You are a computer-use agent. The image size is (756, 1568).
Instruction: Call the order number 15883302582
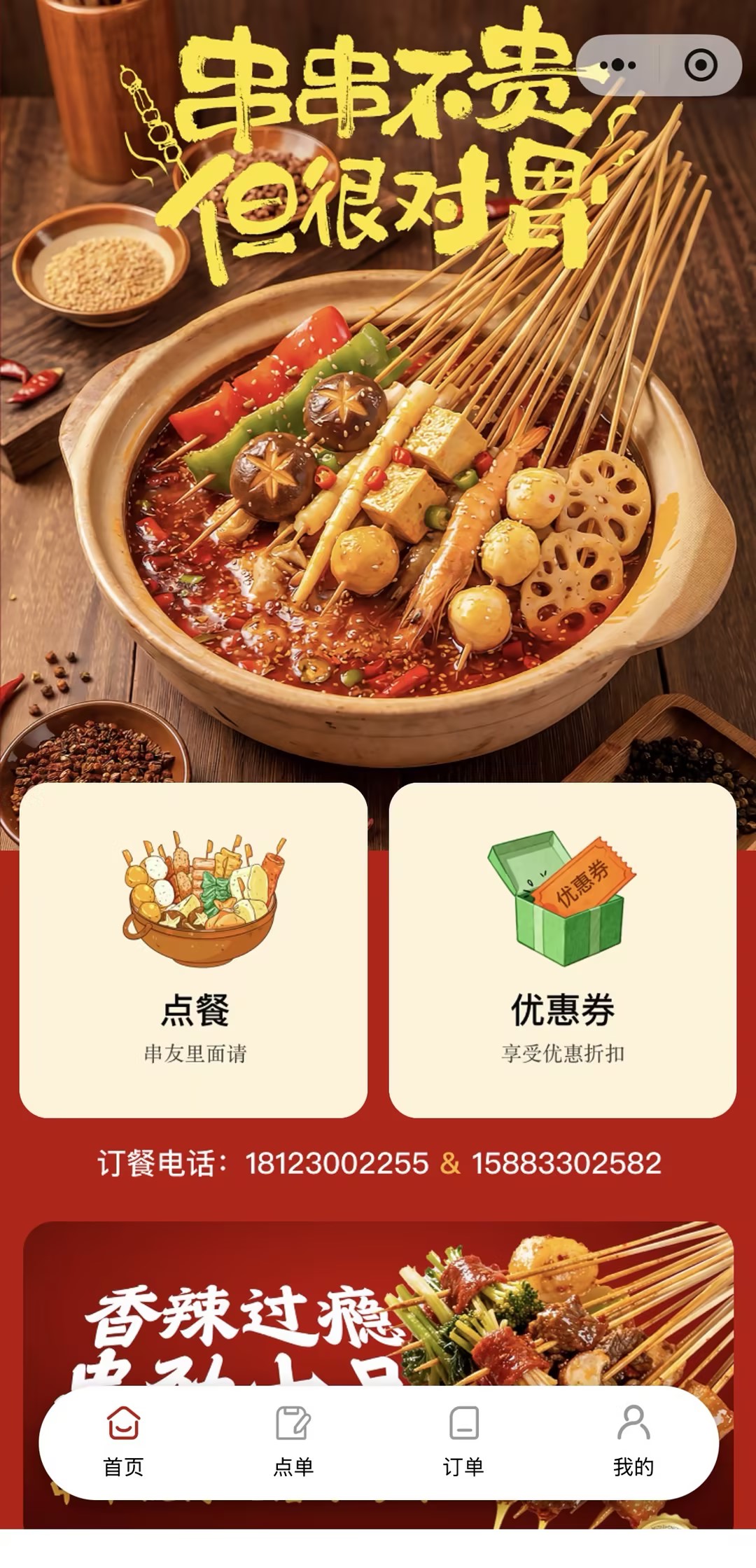point(566,1163)
